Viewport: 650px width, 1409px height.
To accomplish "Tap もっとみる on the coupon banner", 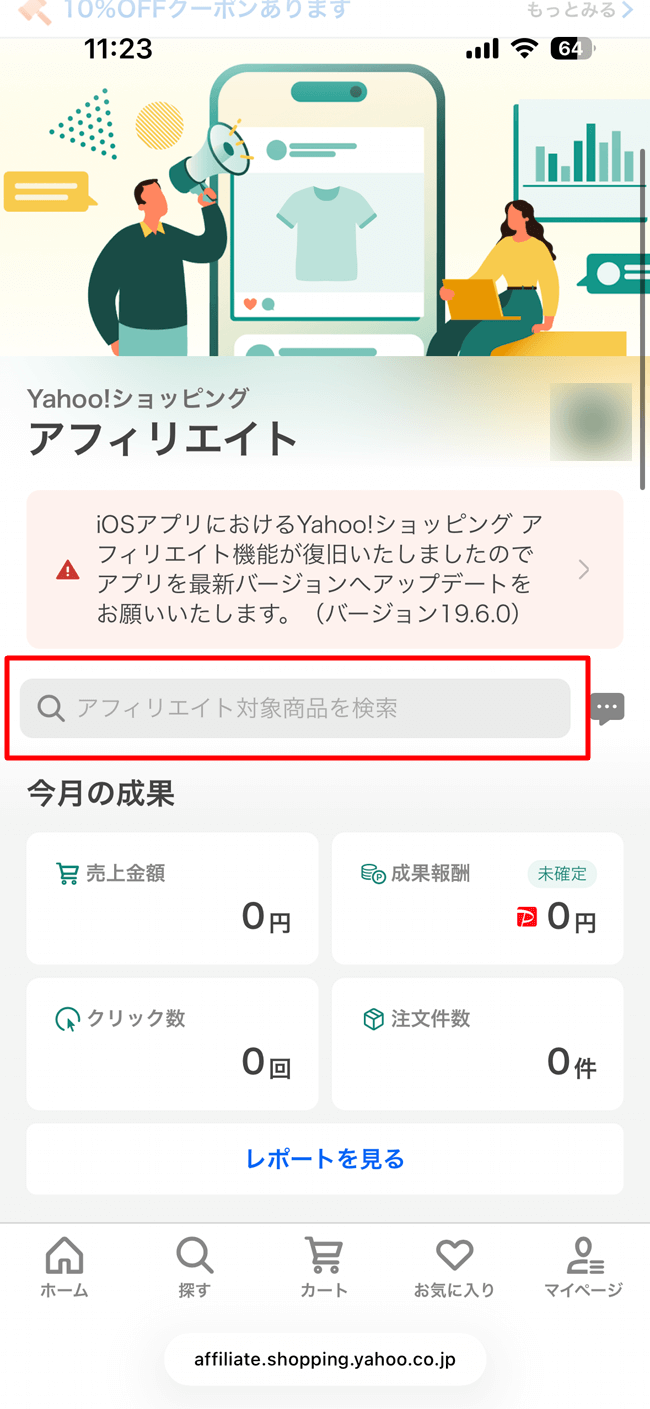I will 580,11.
